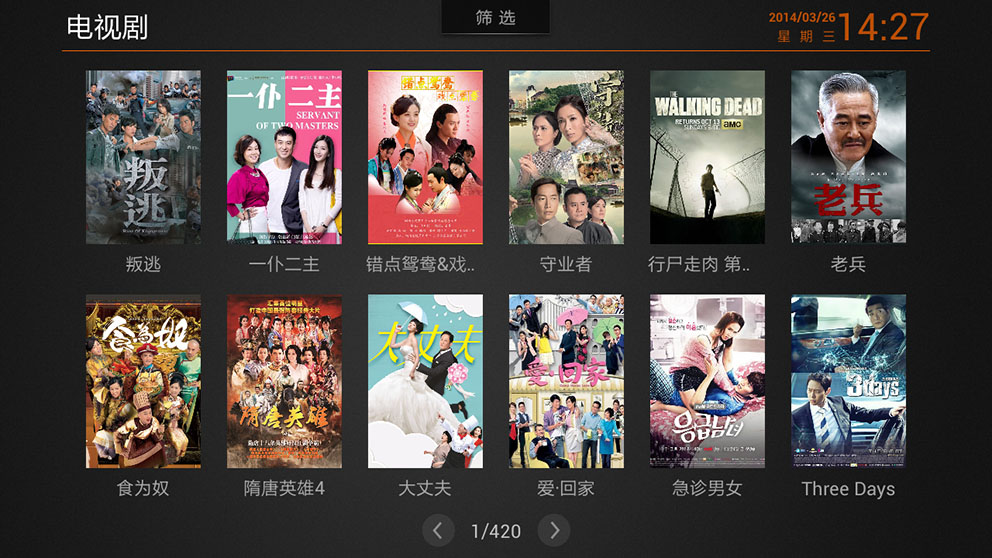This screenshot has width=992, height=558.
Task: Open 急诊男女 drama tile
Action: 707,381
